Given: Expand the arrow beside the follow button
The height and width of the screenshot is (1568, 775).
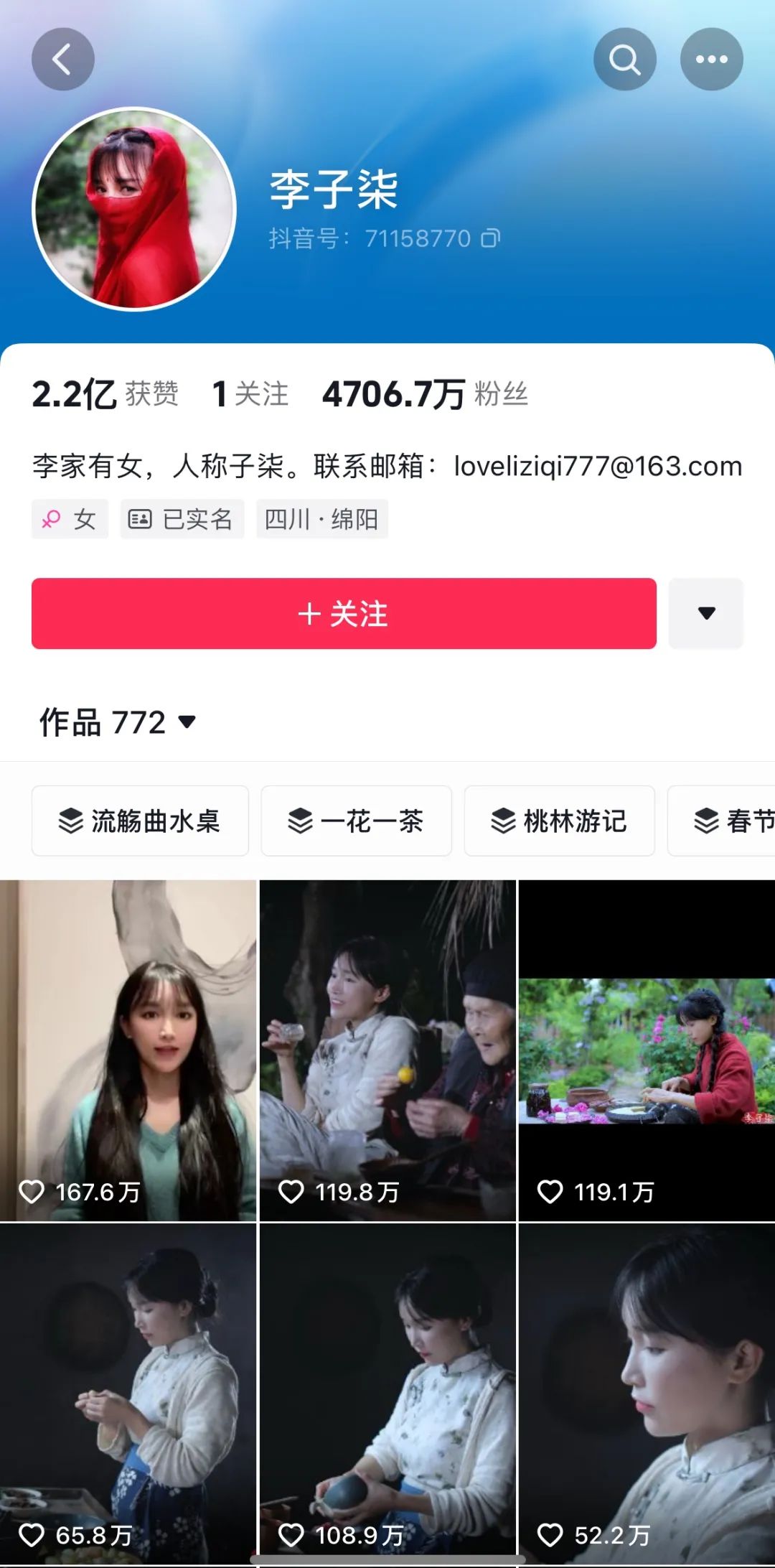Looking at the screenshot, I should [706, 614].
